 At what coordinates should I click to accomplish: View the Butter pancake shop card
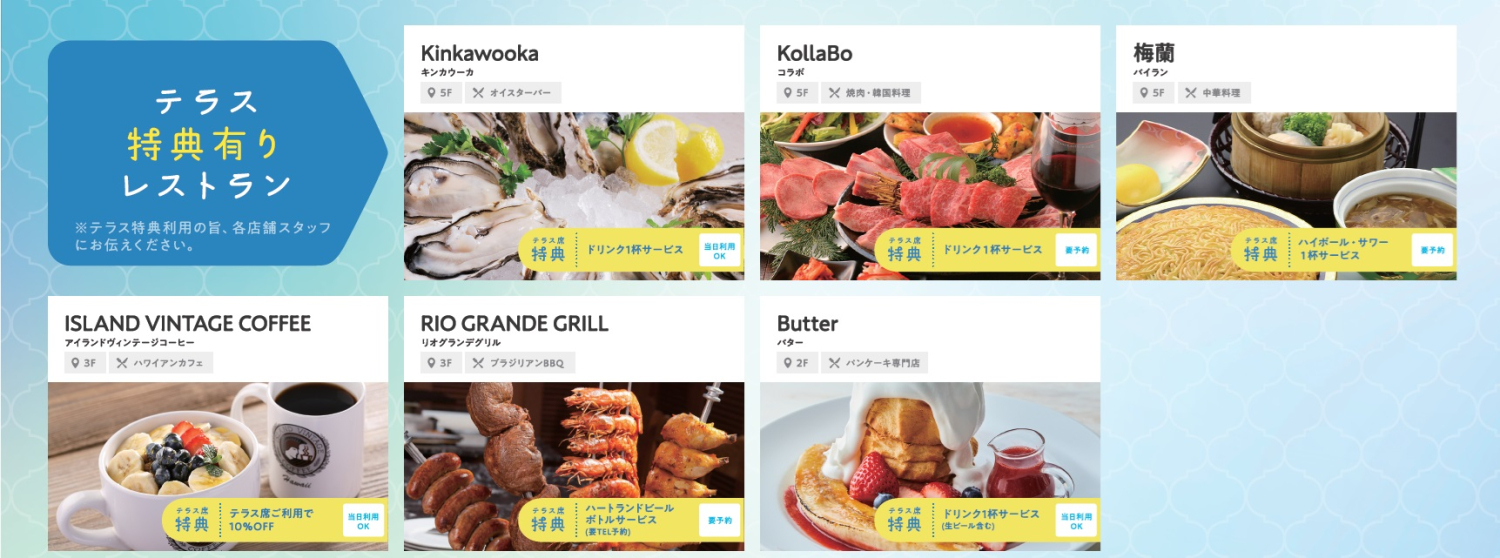pyautogui.click(x=929, y=424)
